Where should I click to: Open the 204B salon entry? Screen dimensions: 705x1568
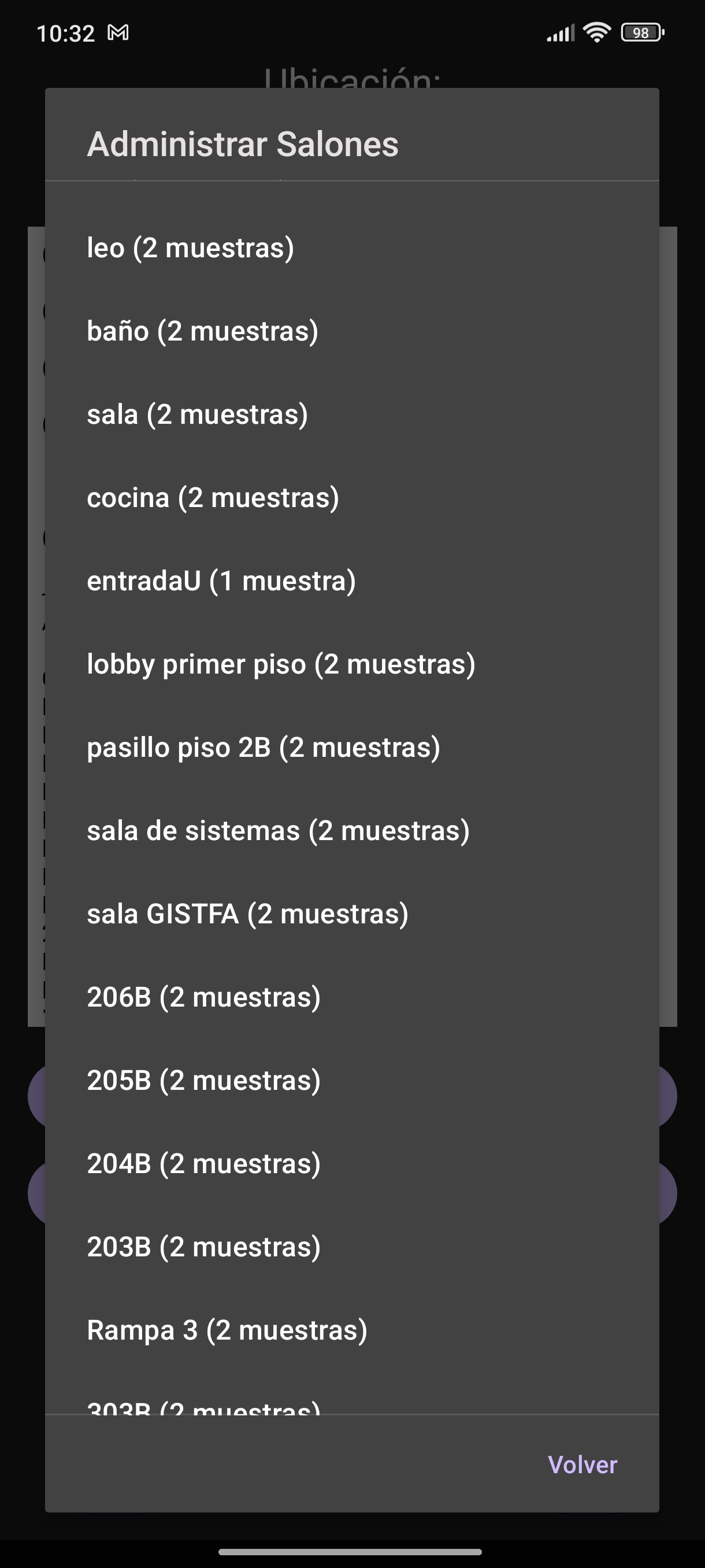pyautogui.click(x=203, y=1163)
